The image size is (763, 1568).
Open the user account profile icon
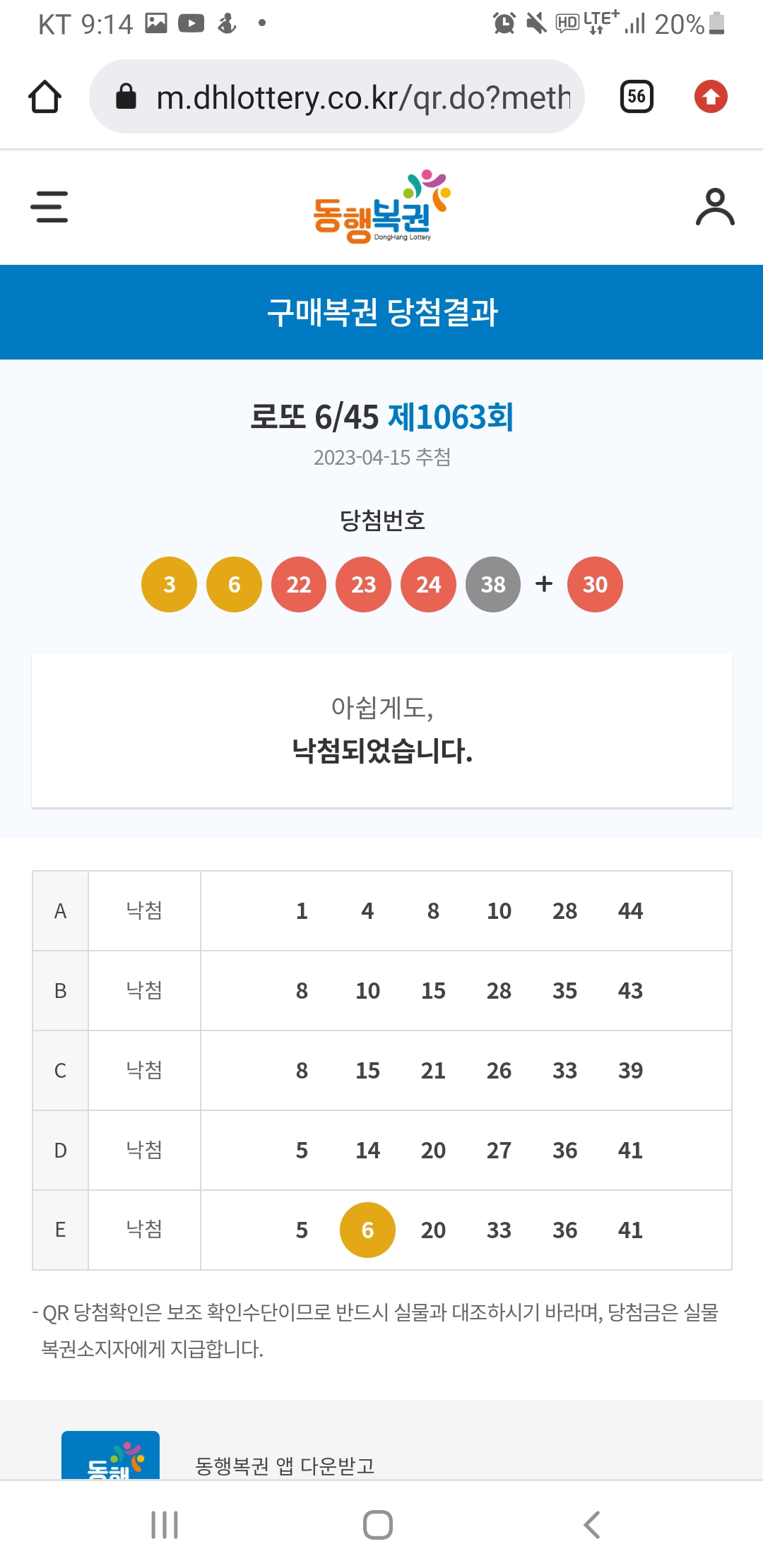coord(715,207)
